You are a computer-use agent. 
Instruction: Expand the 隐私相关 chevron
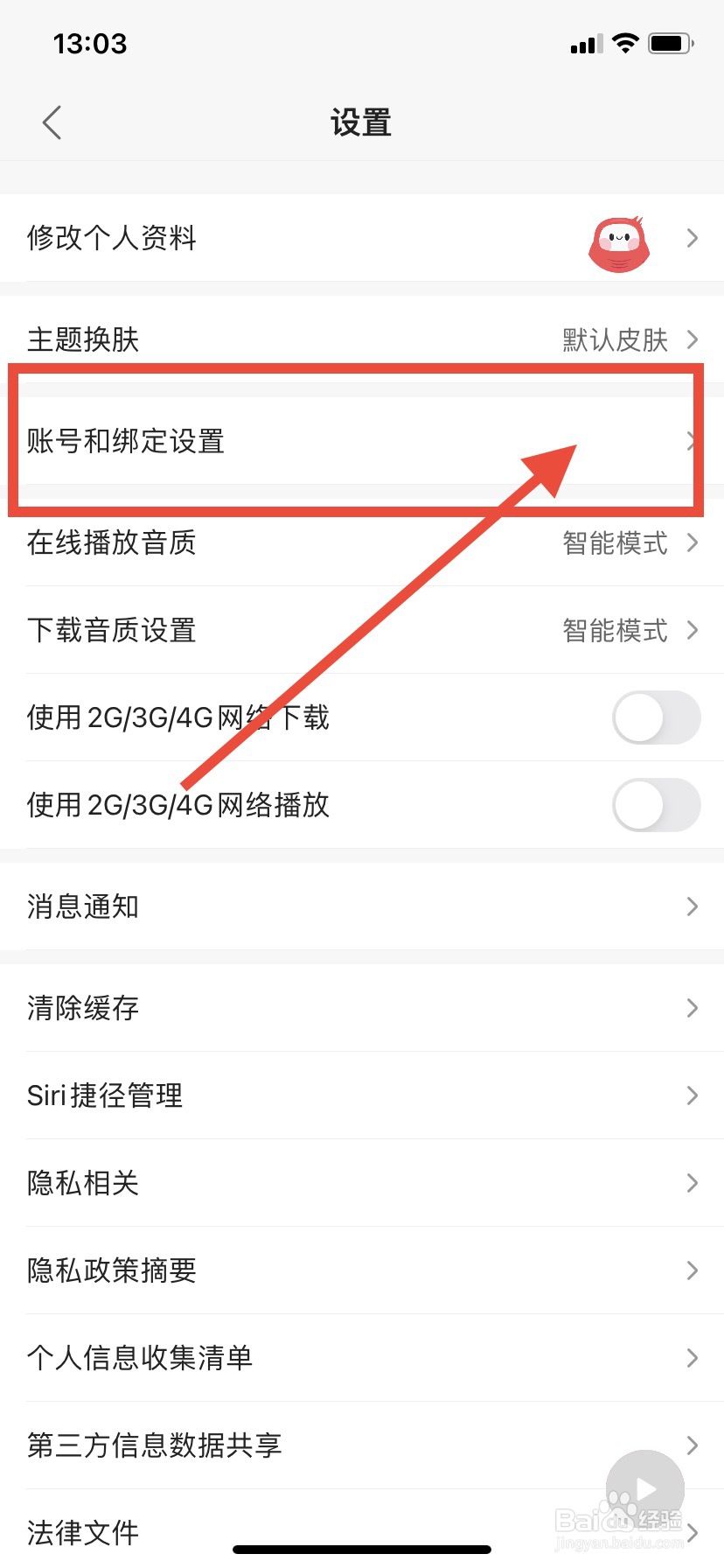pyautogui.click(x=692, y=1183)
